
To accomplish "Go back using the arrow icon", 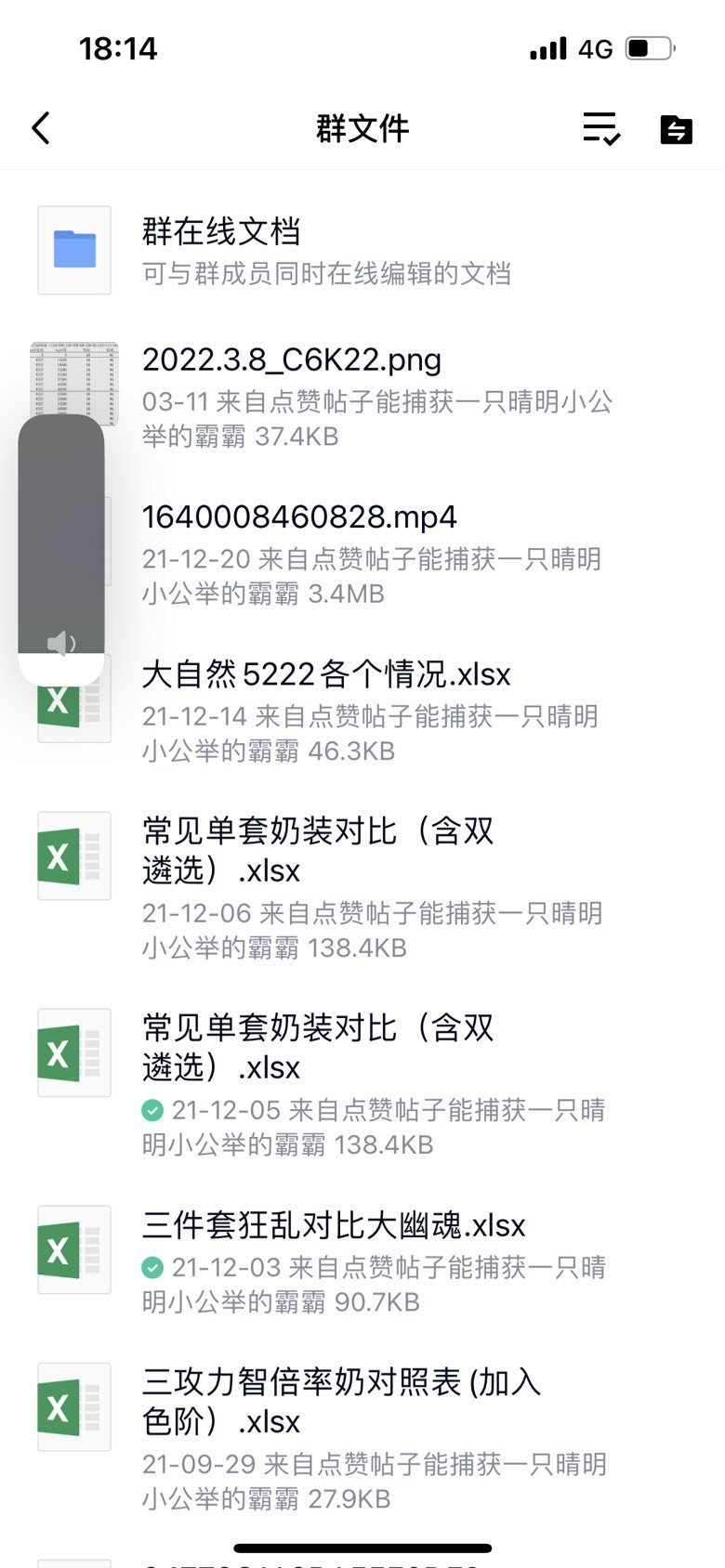I will [41, 128].
